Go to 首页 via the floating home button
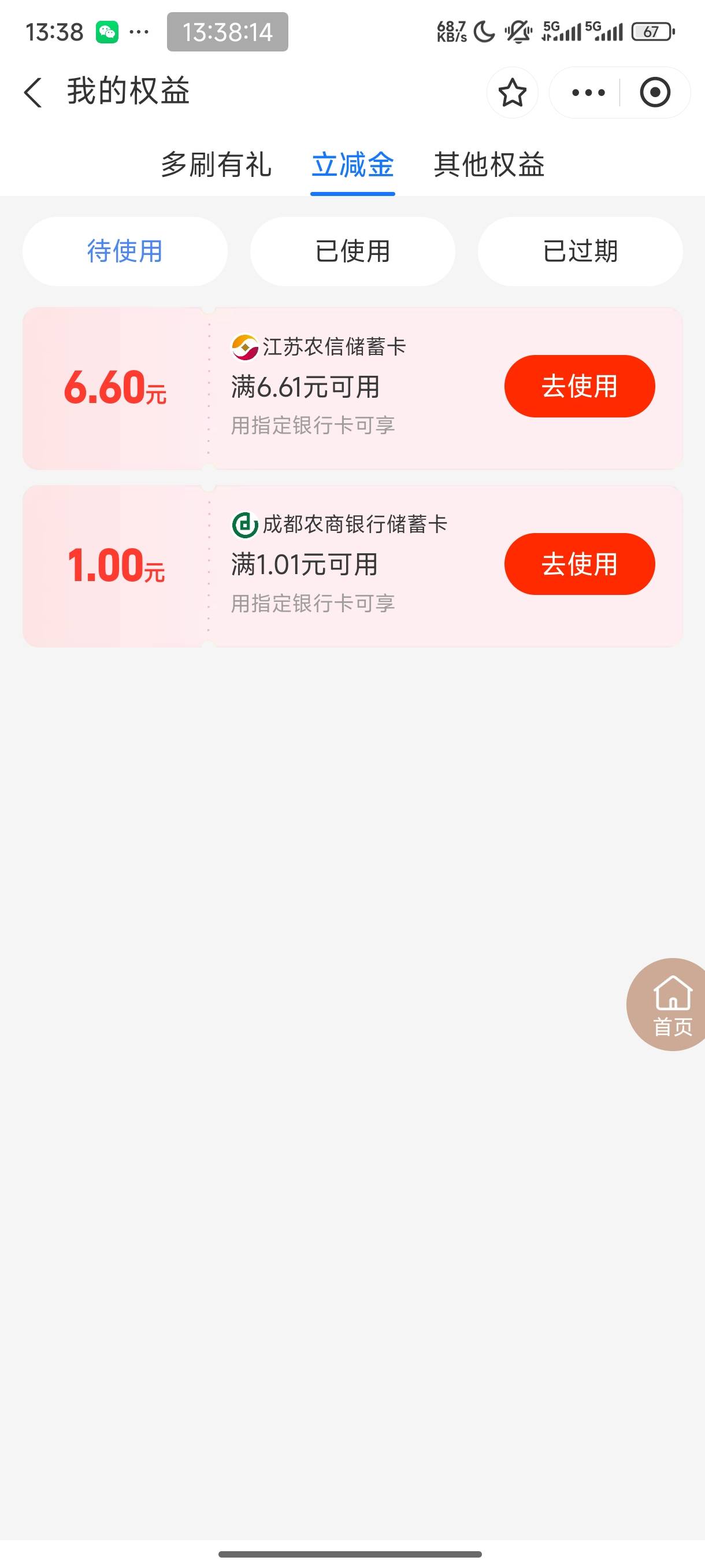The image size is (705, 1568). point(668,1004)
